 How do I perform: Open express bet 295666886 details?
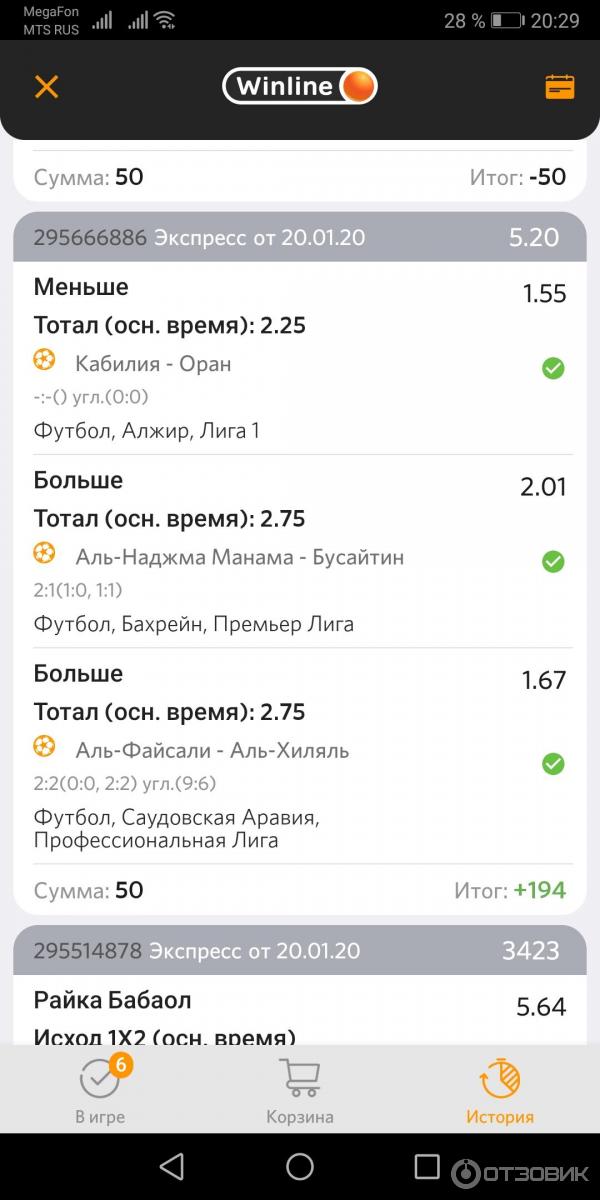pyautogui.click(x=299, y=238)
